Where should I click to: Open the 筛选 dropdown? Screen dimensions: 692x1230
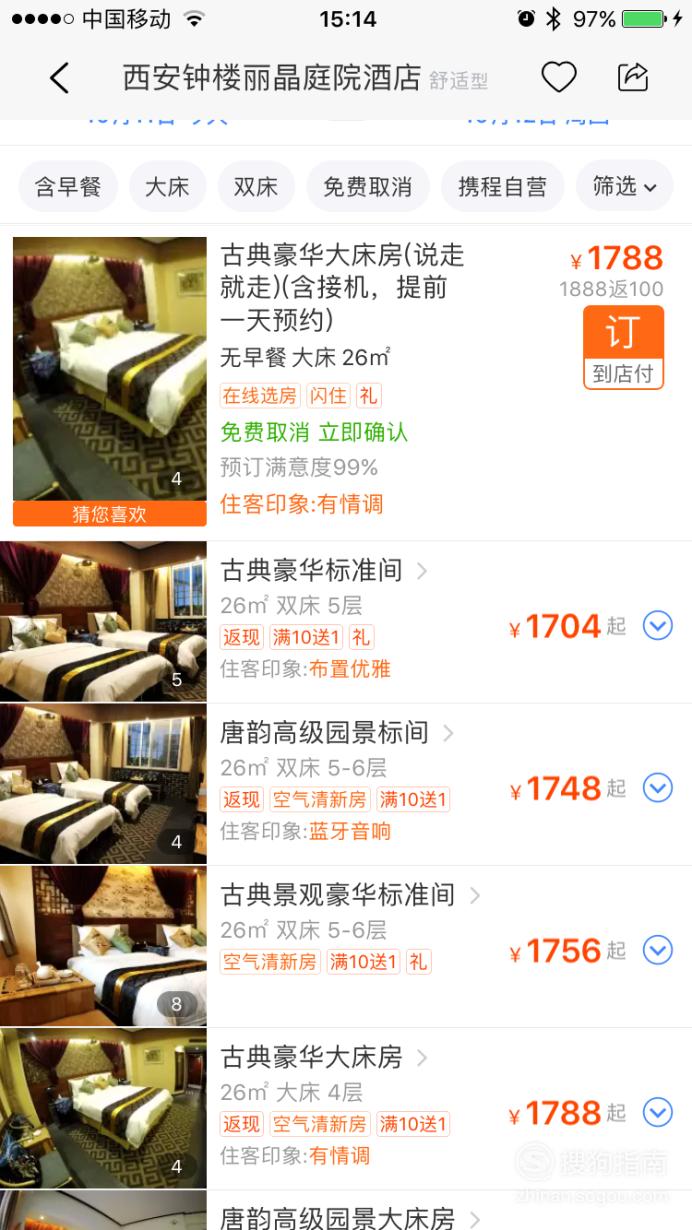coord(625,186)
